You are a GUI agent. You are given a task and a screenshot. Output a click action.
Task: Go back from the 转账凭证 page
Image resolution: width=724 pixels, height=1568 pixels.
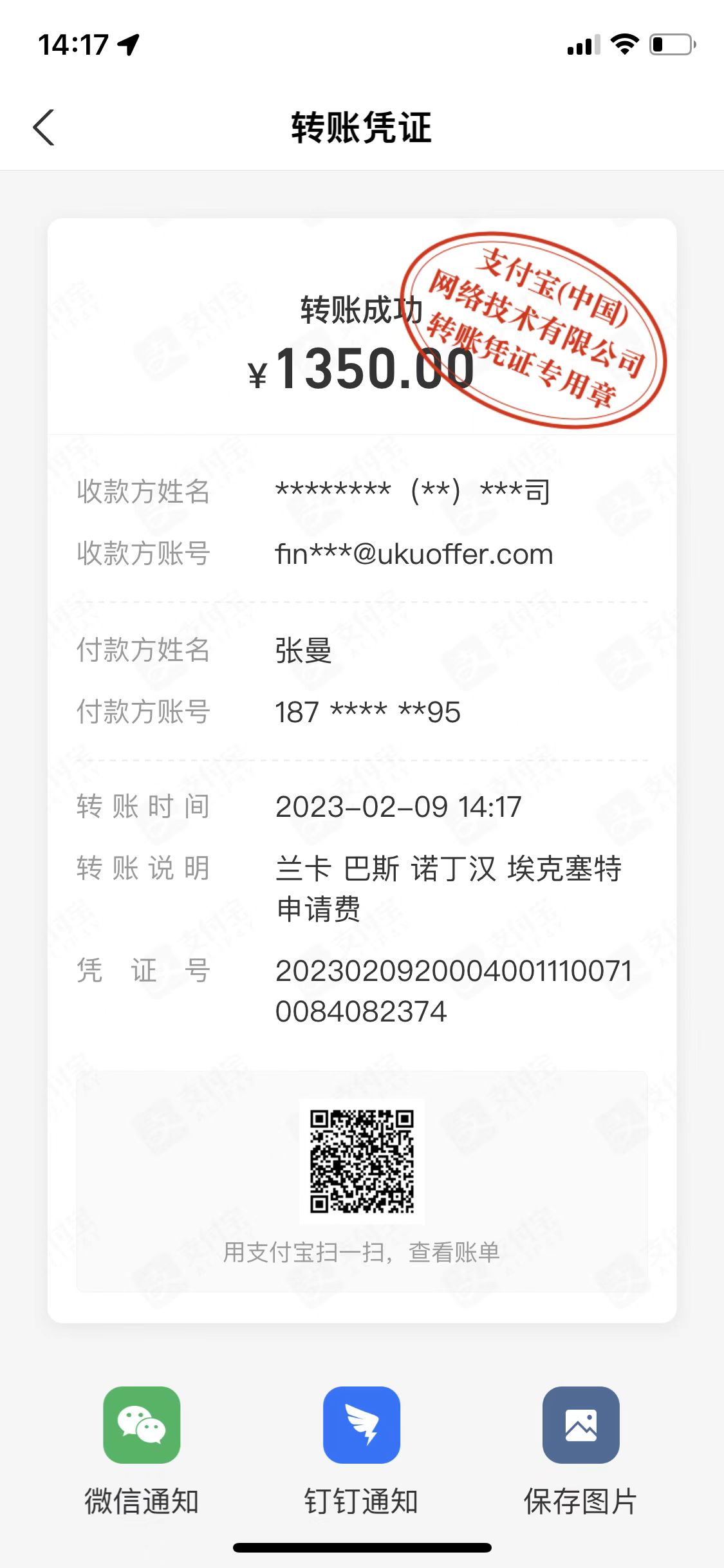click(44, 127)
